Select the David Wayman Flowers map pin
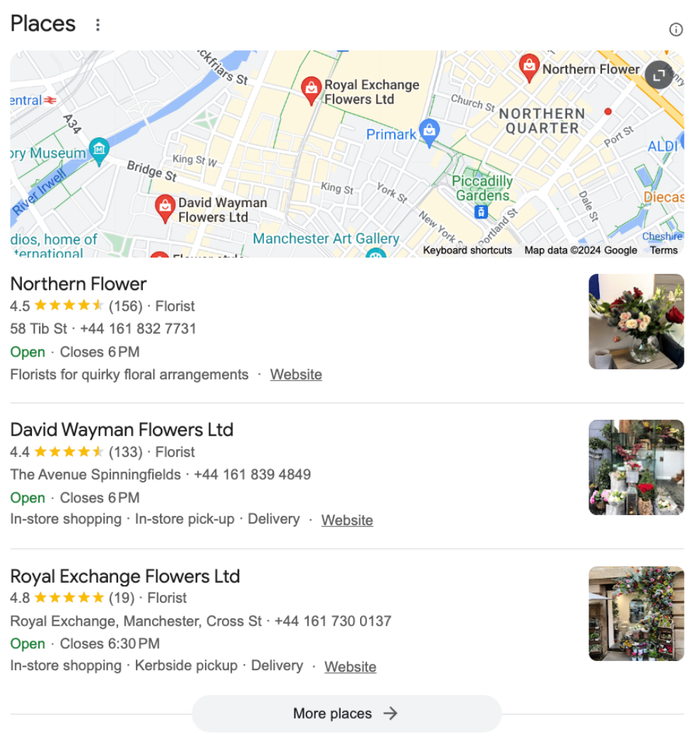This screenshot has width=700, height=750. point(165,206)
